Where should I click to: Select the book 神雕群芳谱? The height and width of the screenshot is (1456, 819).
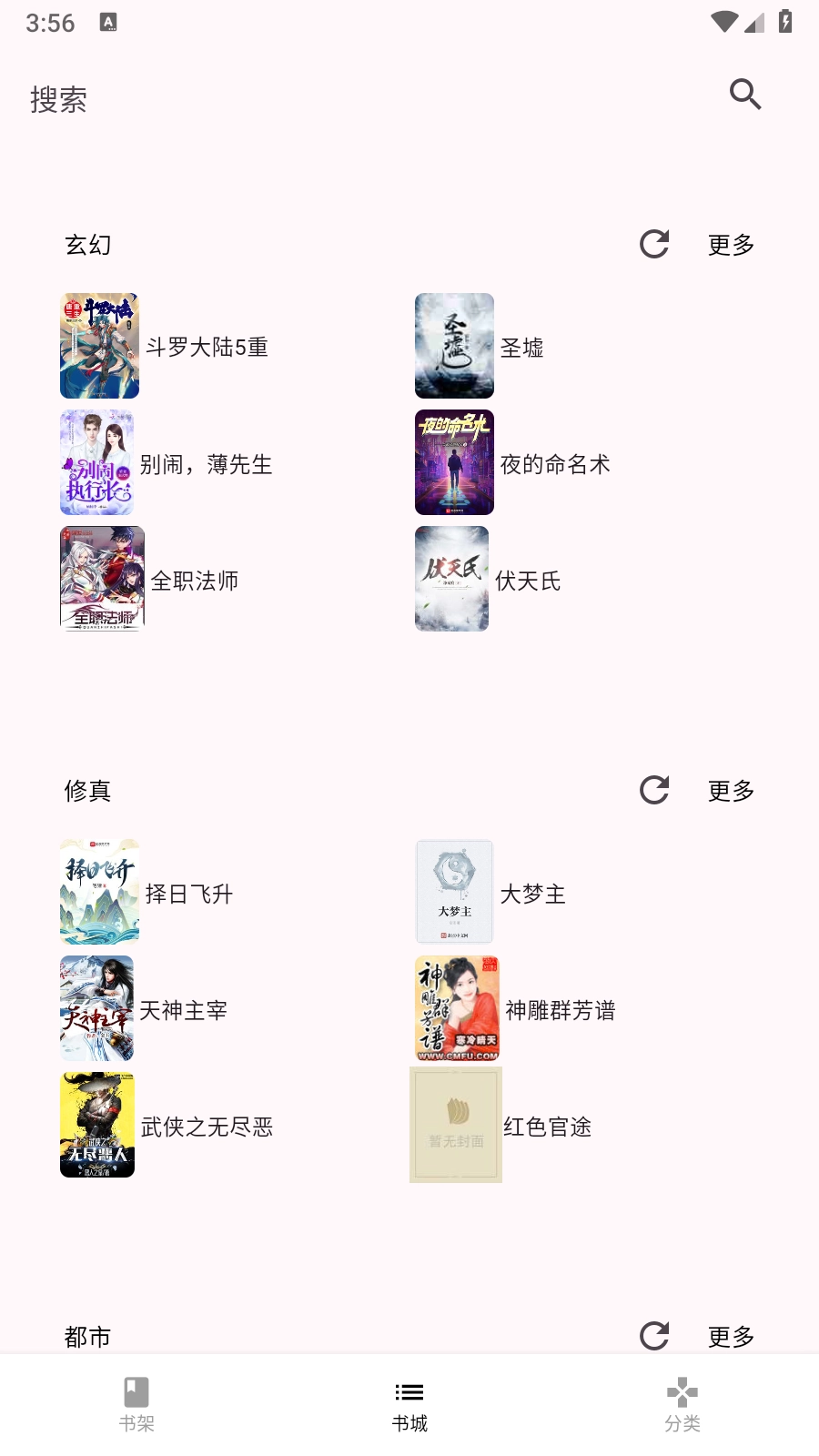pyautogui.click(x=515, y=1009)
